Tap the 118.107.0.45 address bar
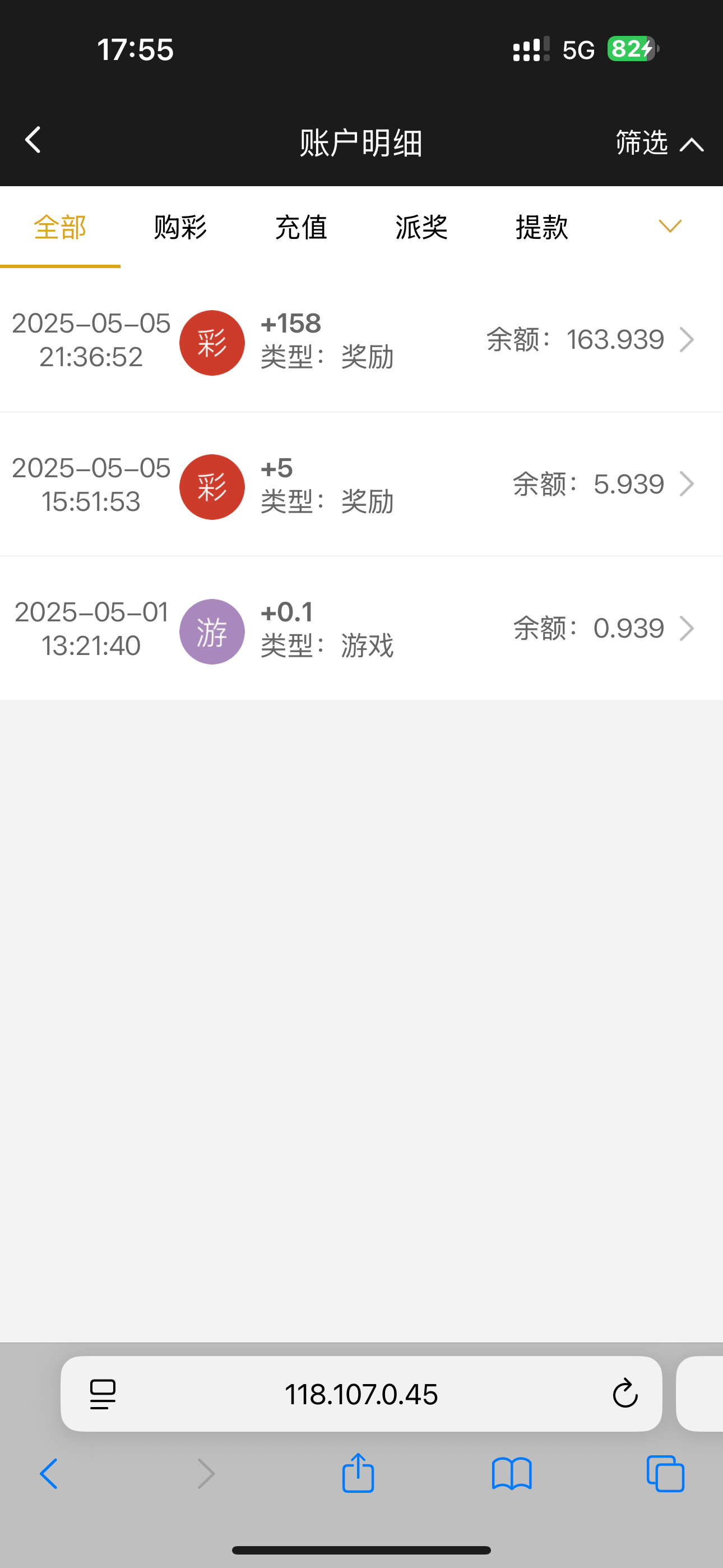Viewport: 723px width, 1568px height. click(361, 1394)
